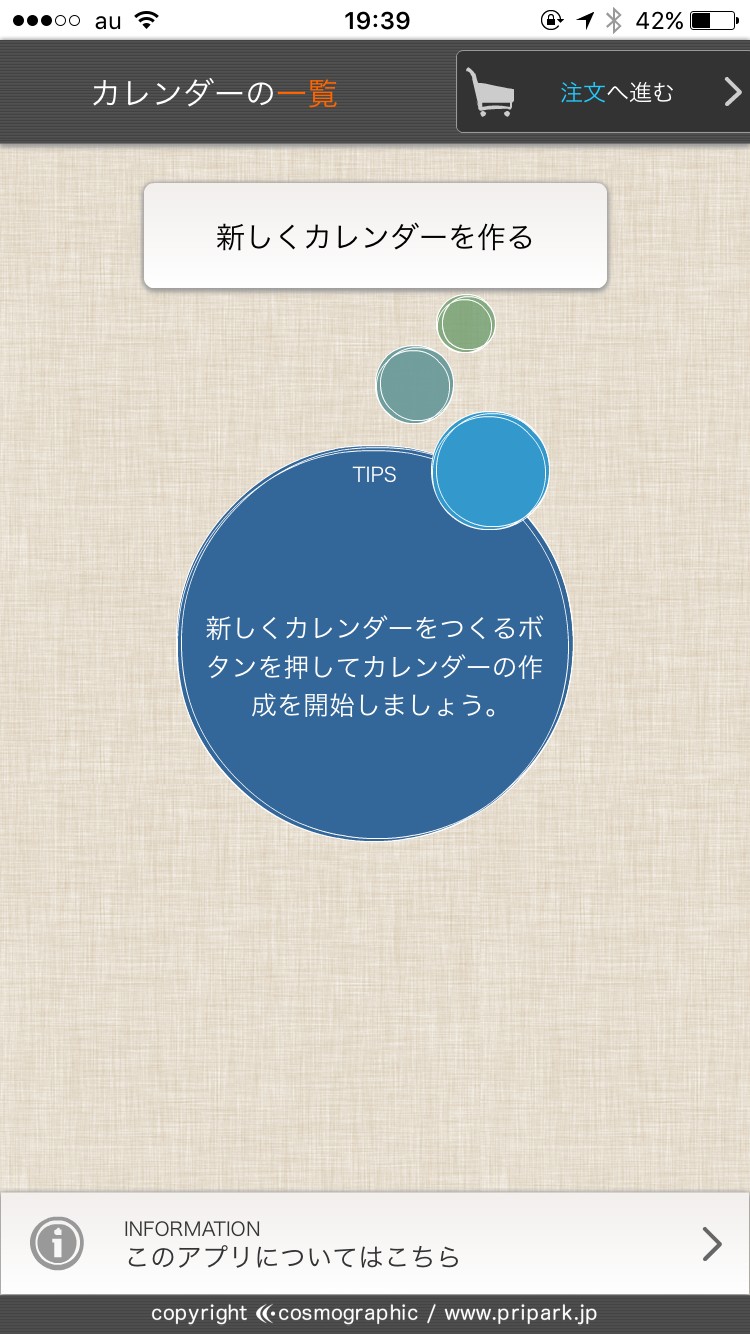Proceed to order via 注文へ進む
Image resolution: width=750 pixels, height=1334 pixels.
(603, 93)
